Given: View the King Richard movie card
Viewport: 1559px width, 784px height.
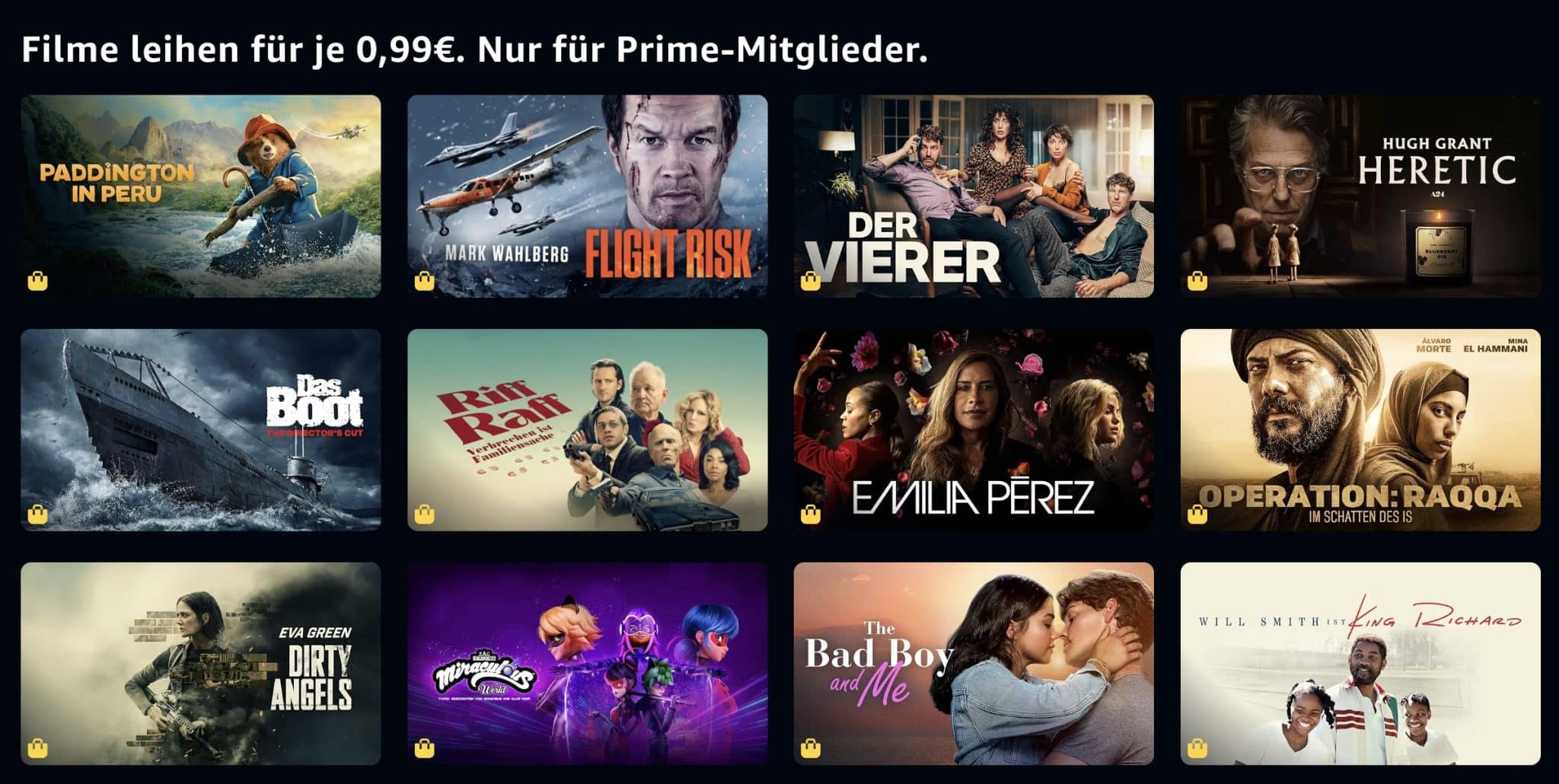Looking at the screenshot, I should point(1360,663).
